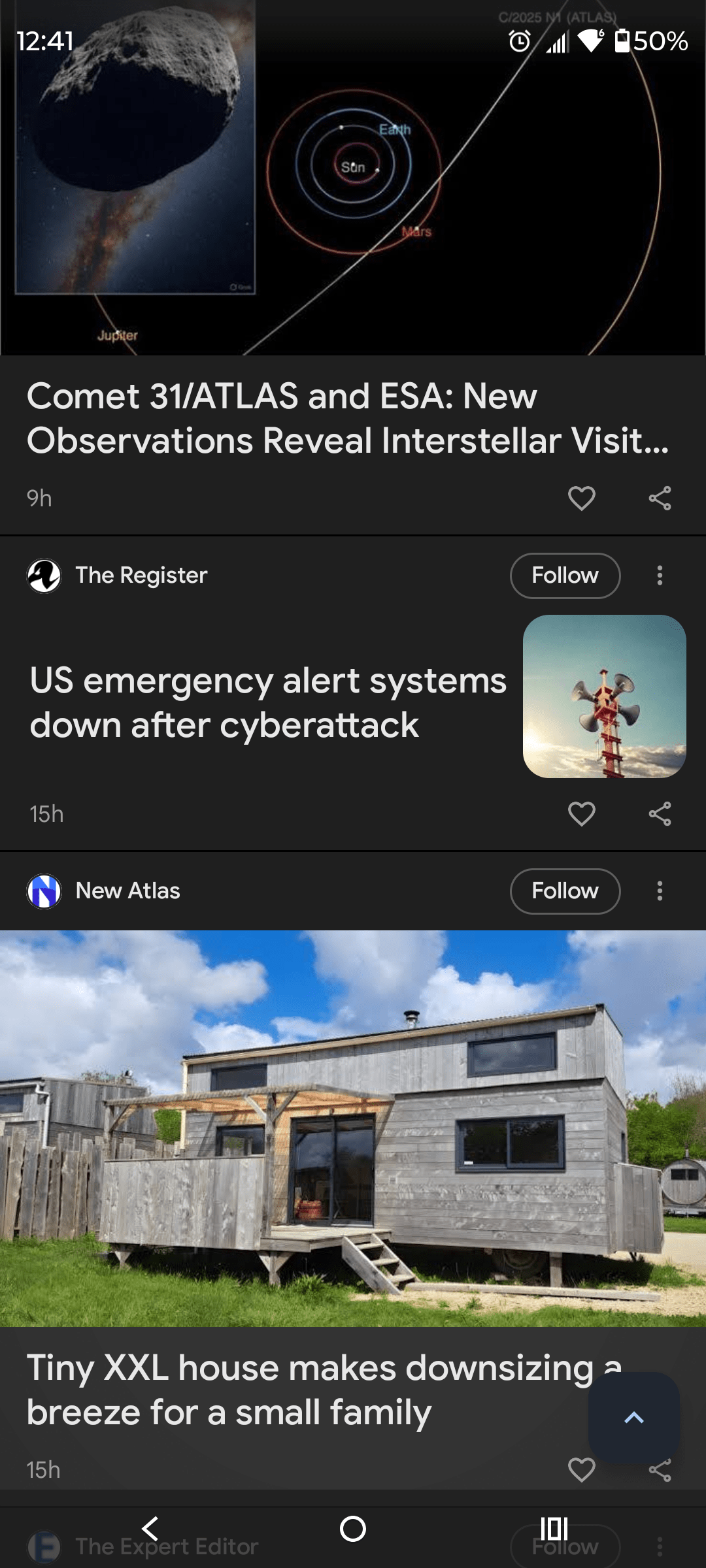Go back using system navigation

click(x=150, y=1529)
